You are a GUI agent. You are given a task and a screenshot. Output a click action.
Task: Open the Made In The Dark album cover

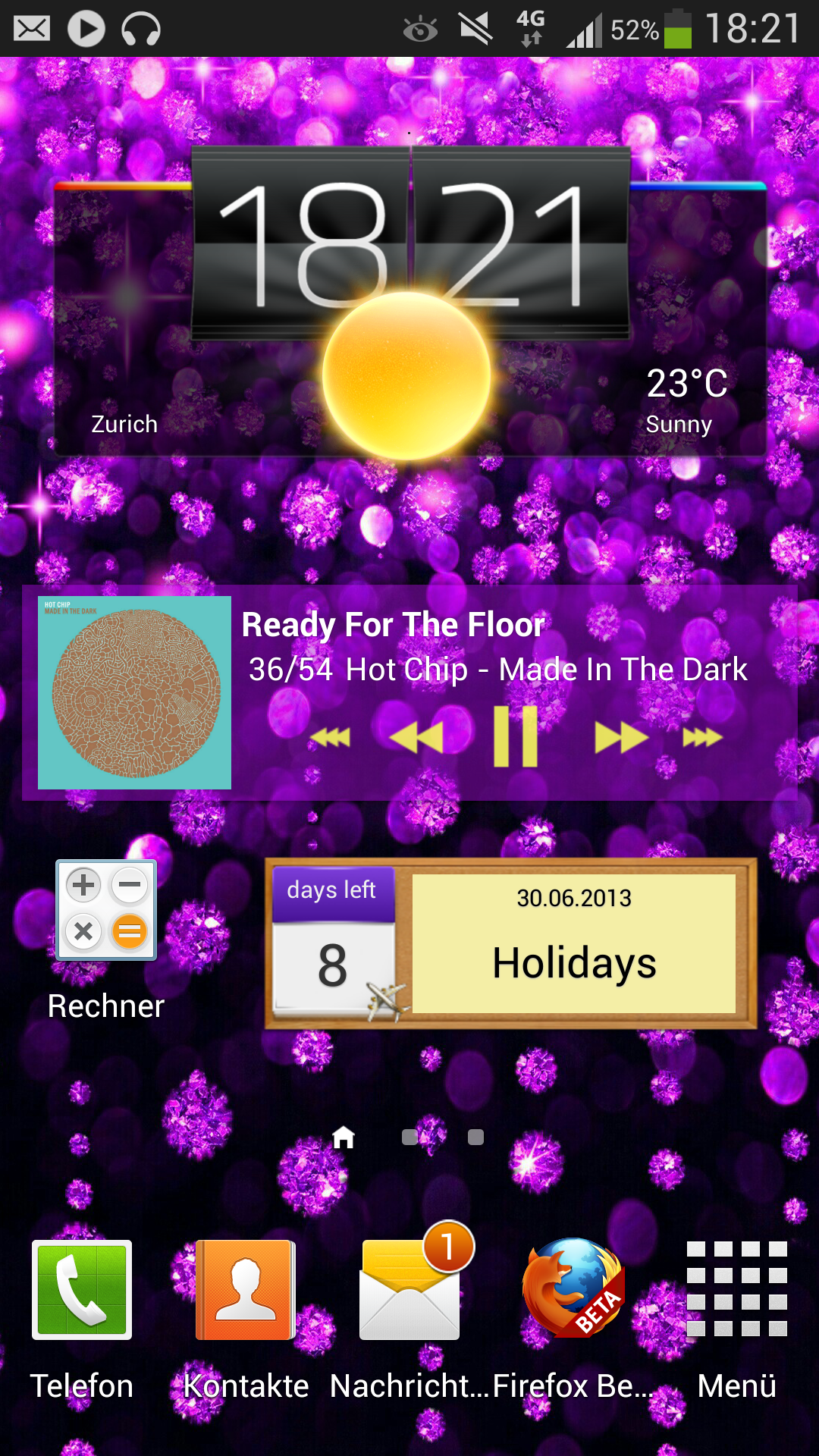pos(135,692)
